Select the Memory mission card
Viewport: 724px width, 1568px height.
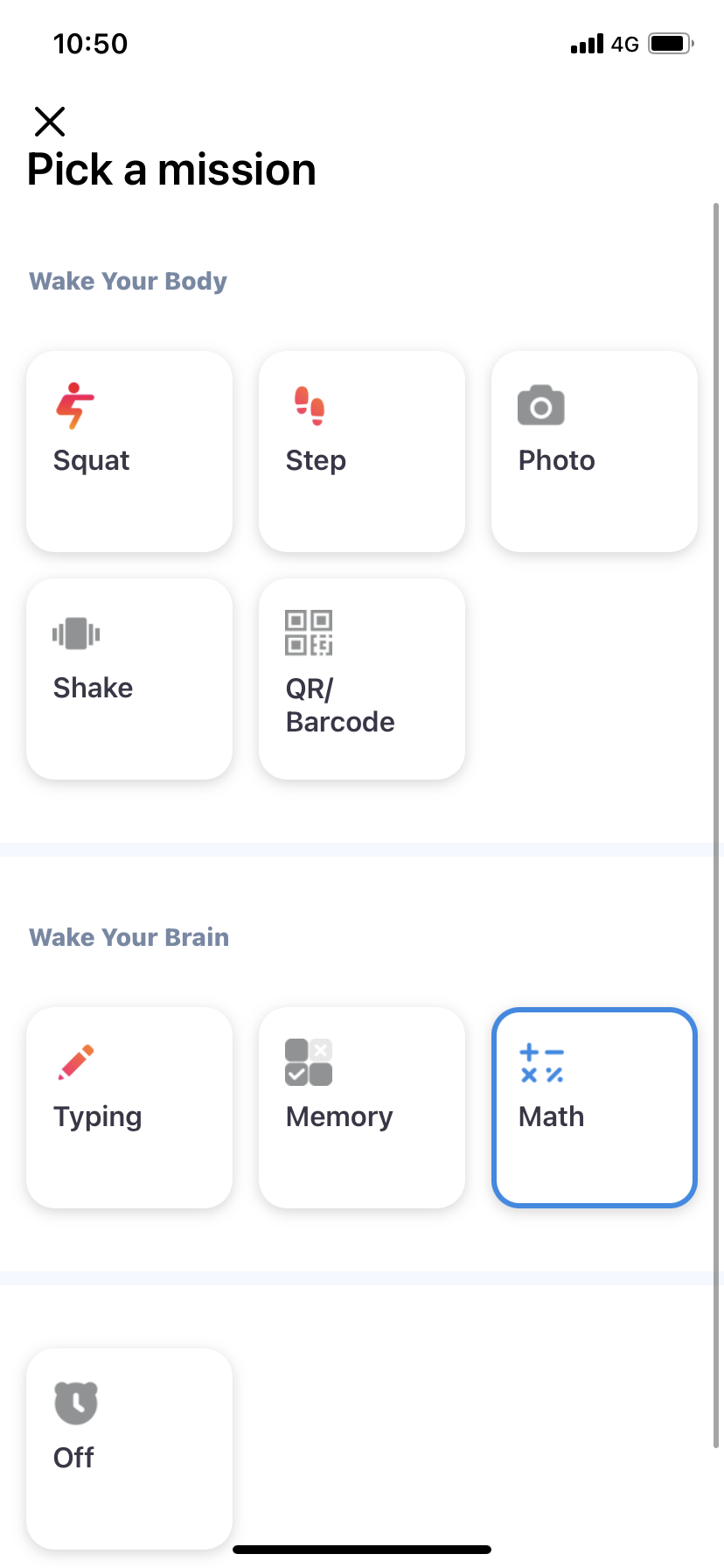[361, 1107]
